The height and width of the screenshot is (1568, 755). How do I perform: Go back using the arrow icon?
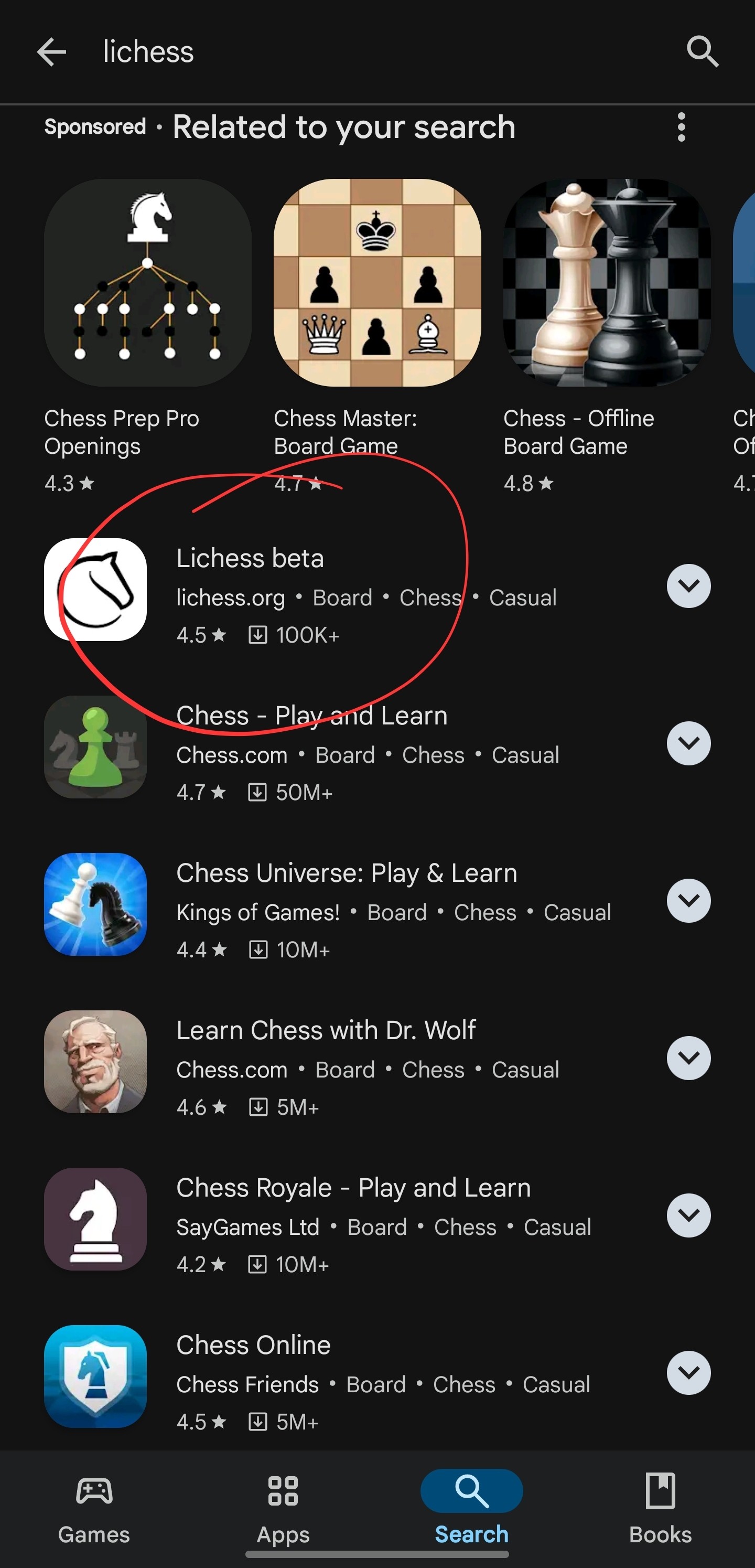click(52, 52)
